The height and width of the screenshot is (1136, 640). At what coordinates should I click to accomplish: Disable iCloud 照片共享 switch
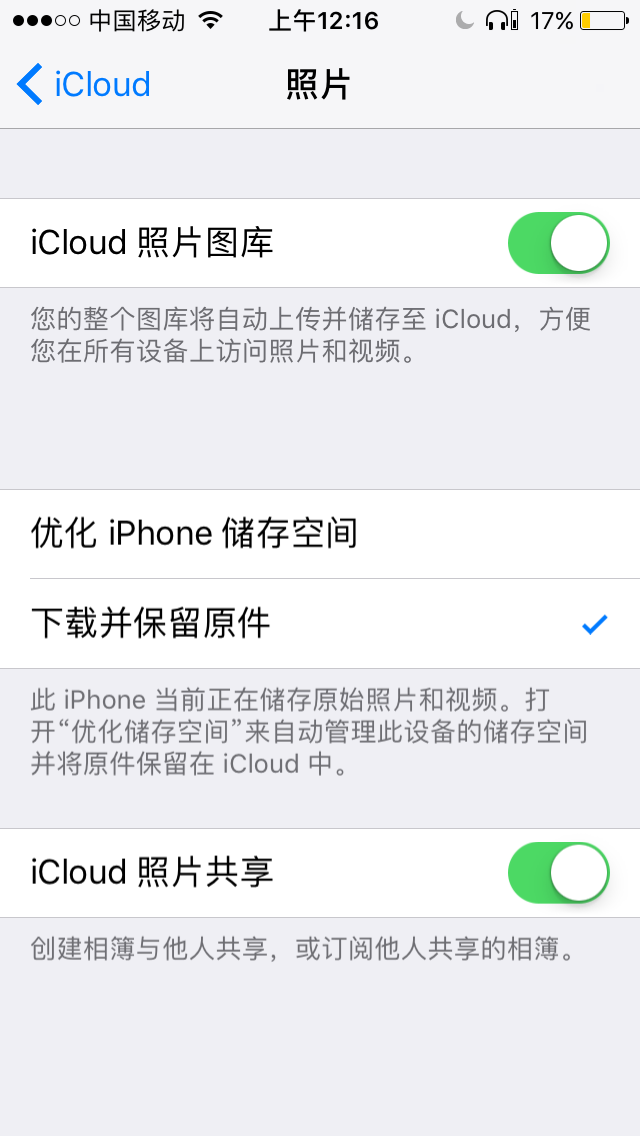tap(558, 873)
